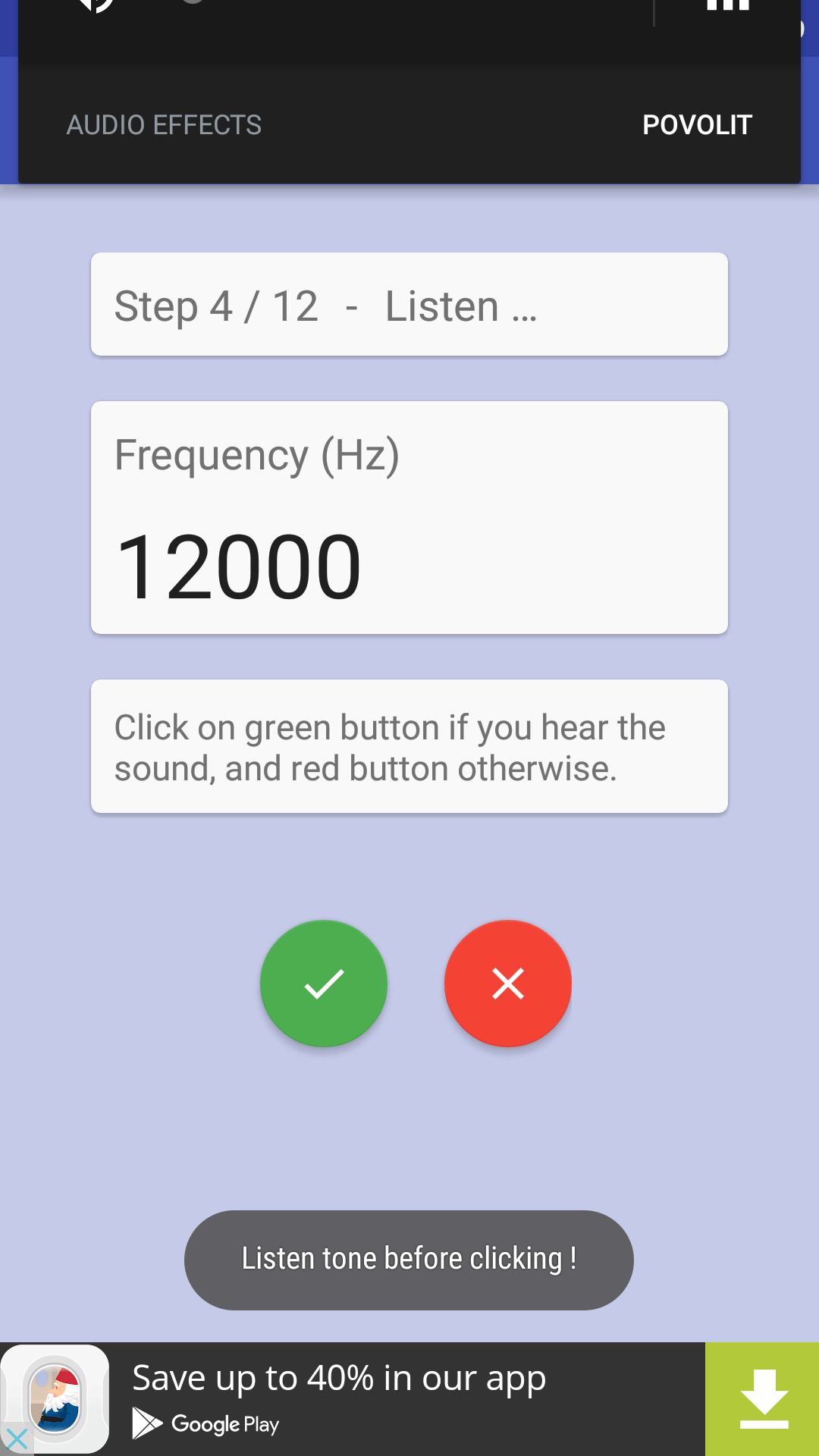This screenshot has width=819, height=1456.
Task: Tap the POVOLIT button
Action: tap(697, 125)
